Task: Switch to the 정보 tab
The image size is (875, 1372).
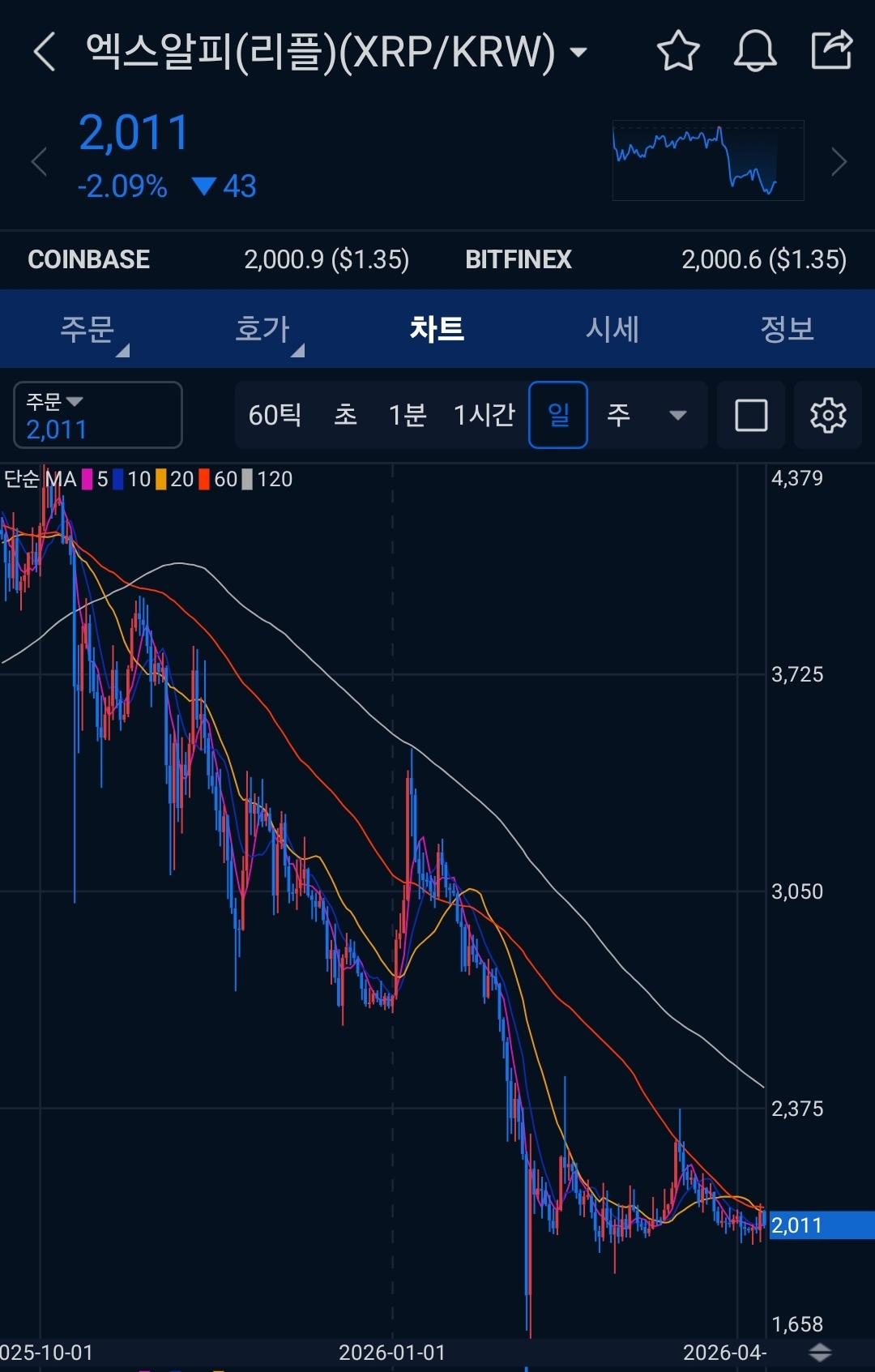Action: (787, 329)
